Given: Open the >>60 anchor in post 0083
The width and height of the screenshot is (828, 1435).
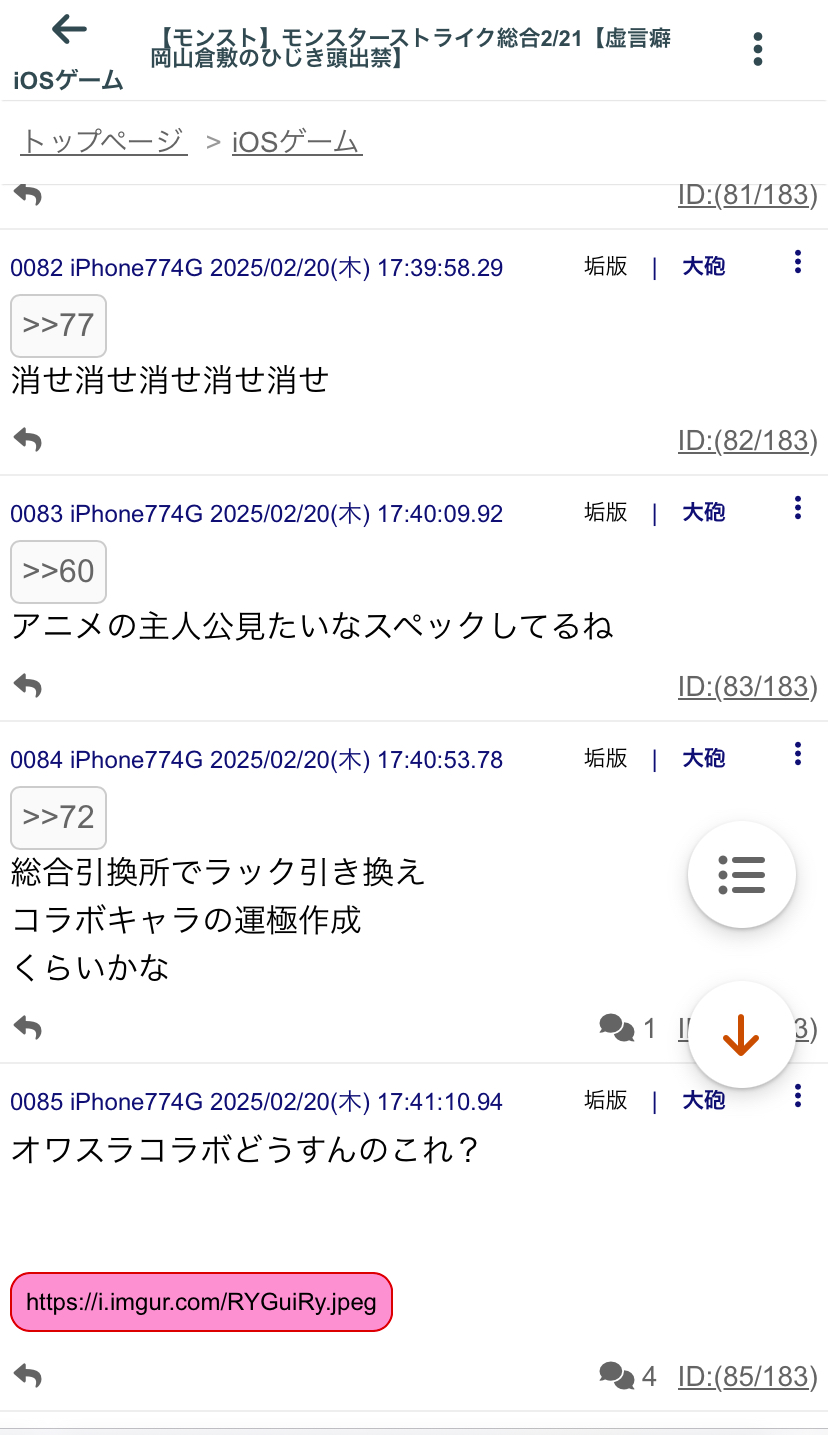Looking at the screenshot, I should (x=58, y=572).
